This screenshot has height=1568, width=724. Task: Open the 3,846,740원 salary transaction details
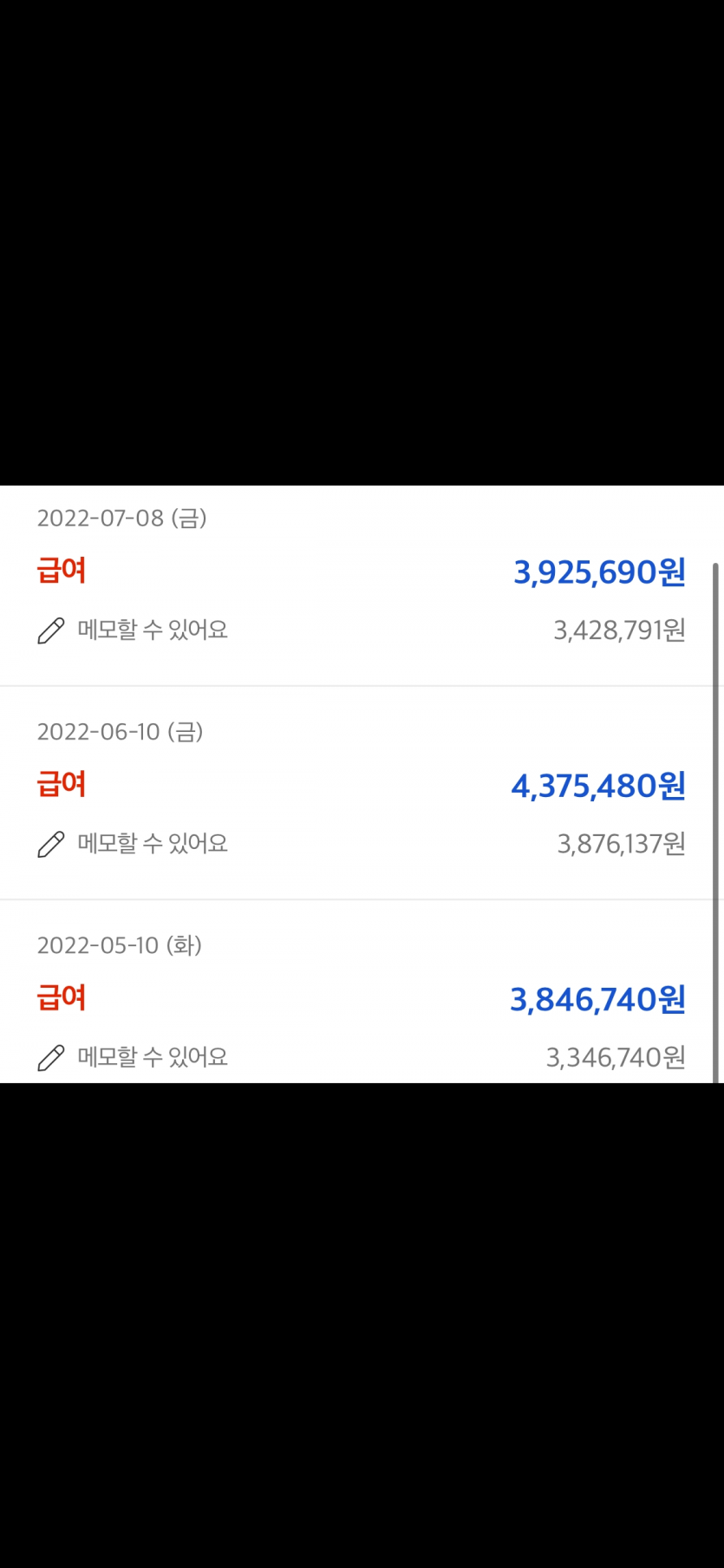[x=597, y=999]
